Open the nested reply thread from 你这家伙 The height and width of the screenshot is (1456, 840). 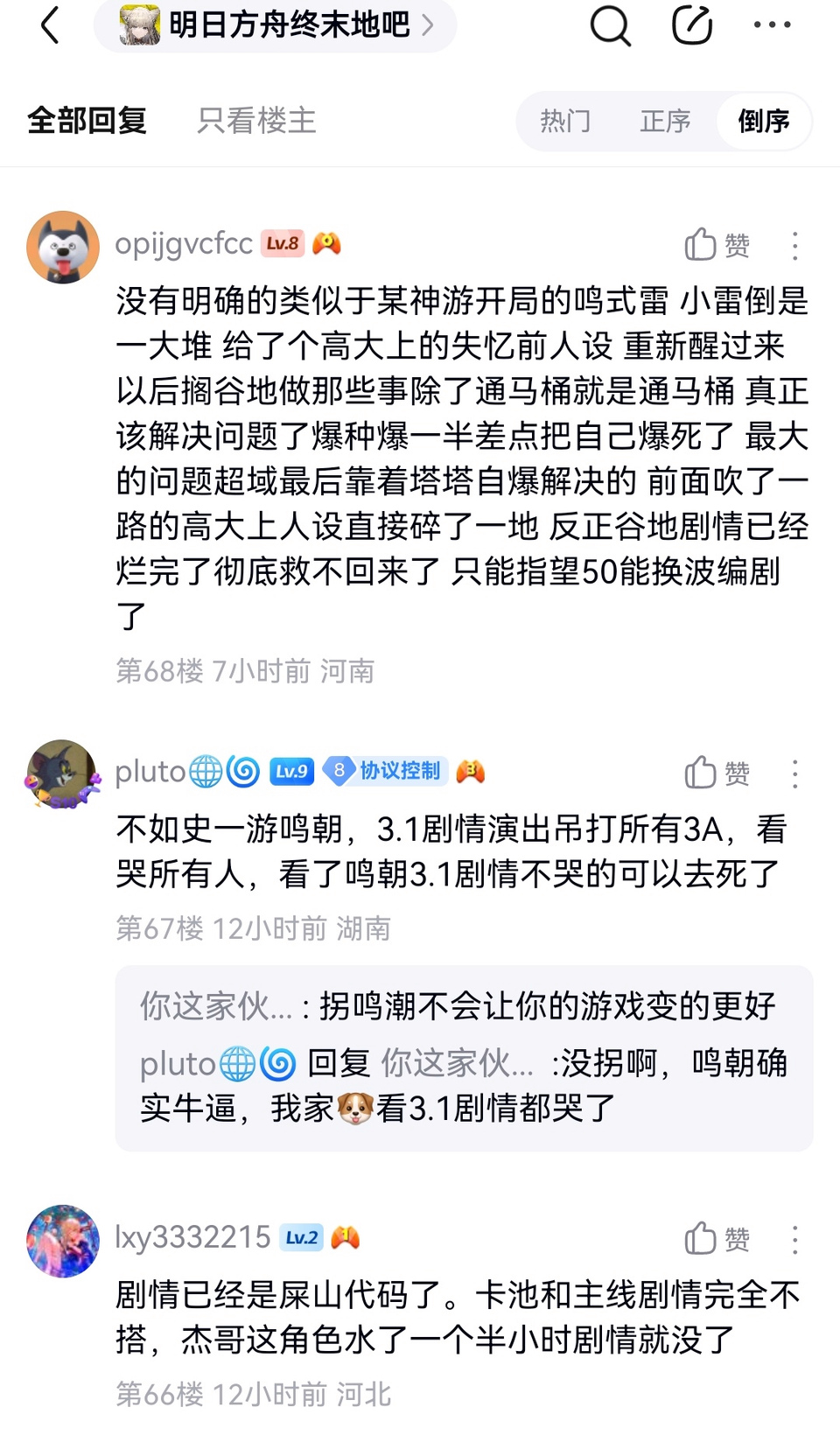point(464,1058)
